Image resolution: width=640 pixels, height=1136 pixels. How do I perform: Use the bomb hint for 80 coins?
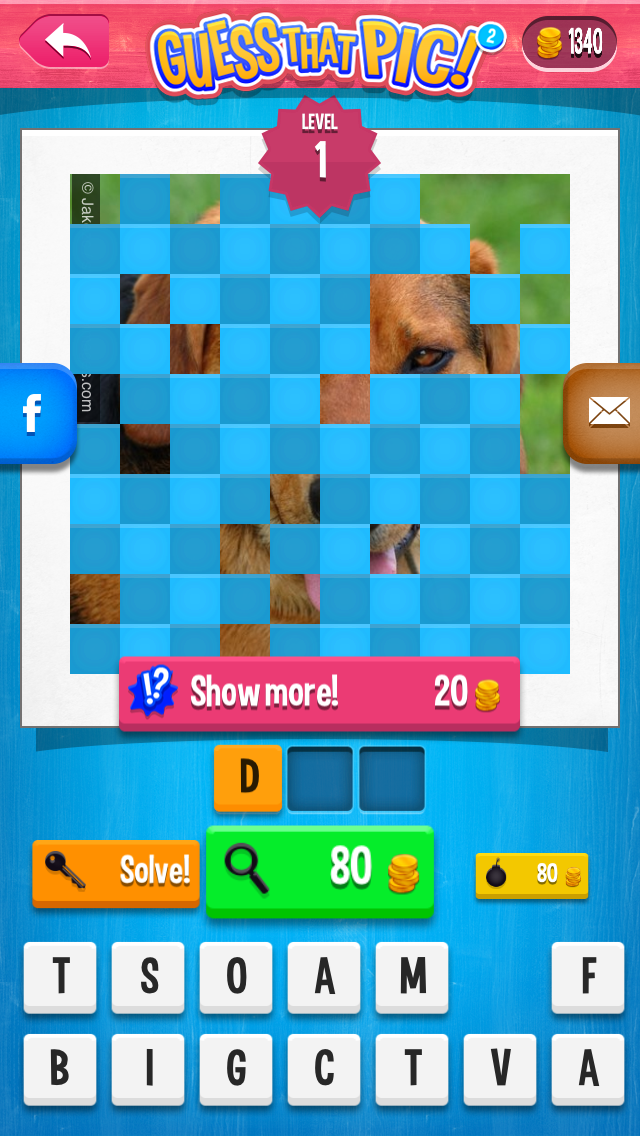click(531, 875)
